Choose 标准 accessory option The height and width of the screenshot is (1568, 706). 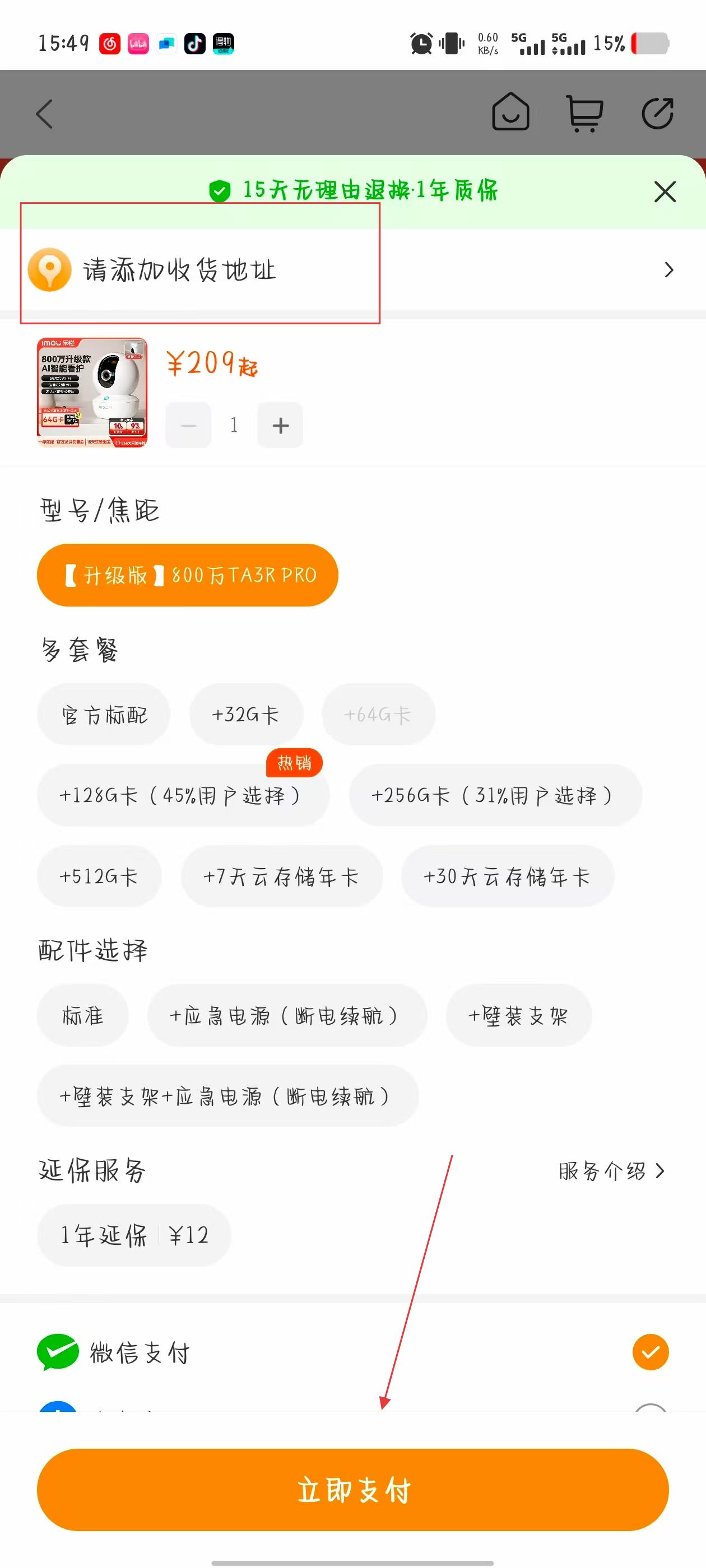click(83, 1015)
